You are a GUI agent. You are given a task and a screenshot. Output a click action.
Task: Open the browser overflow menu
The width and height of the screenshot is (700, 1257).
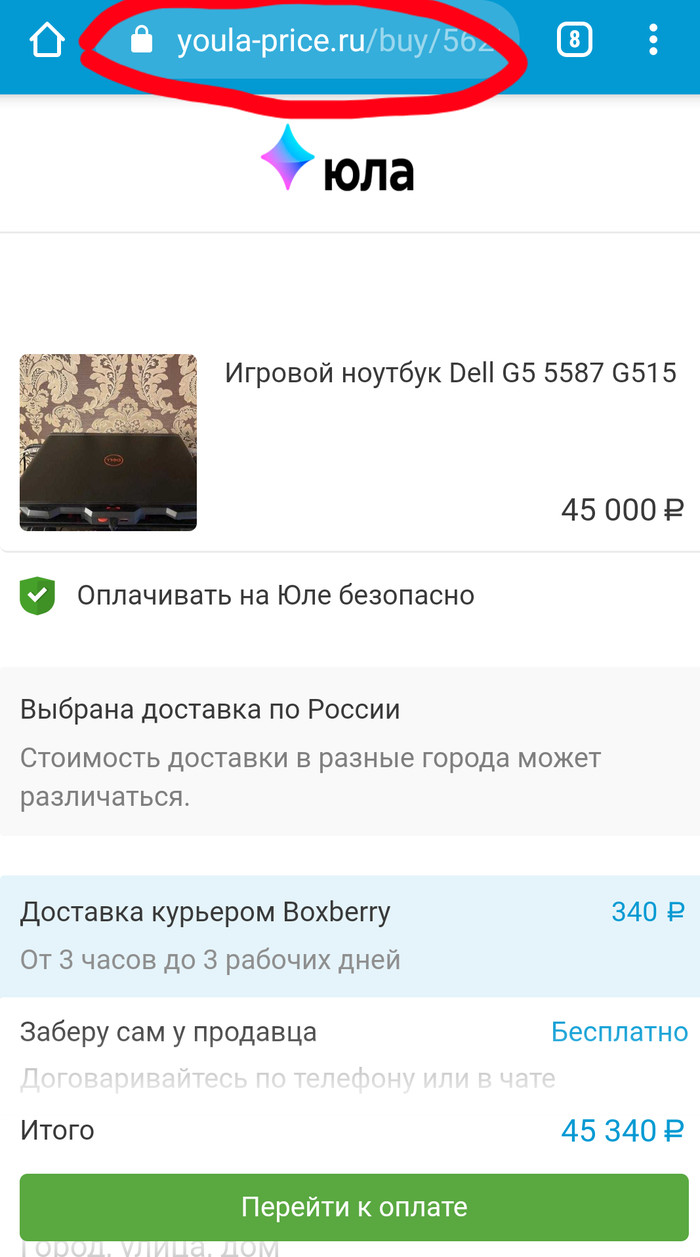pos(653,41)
